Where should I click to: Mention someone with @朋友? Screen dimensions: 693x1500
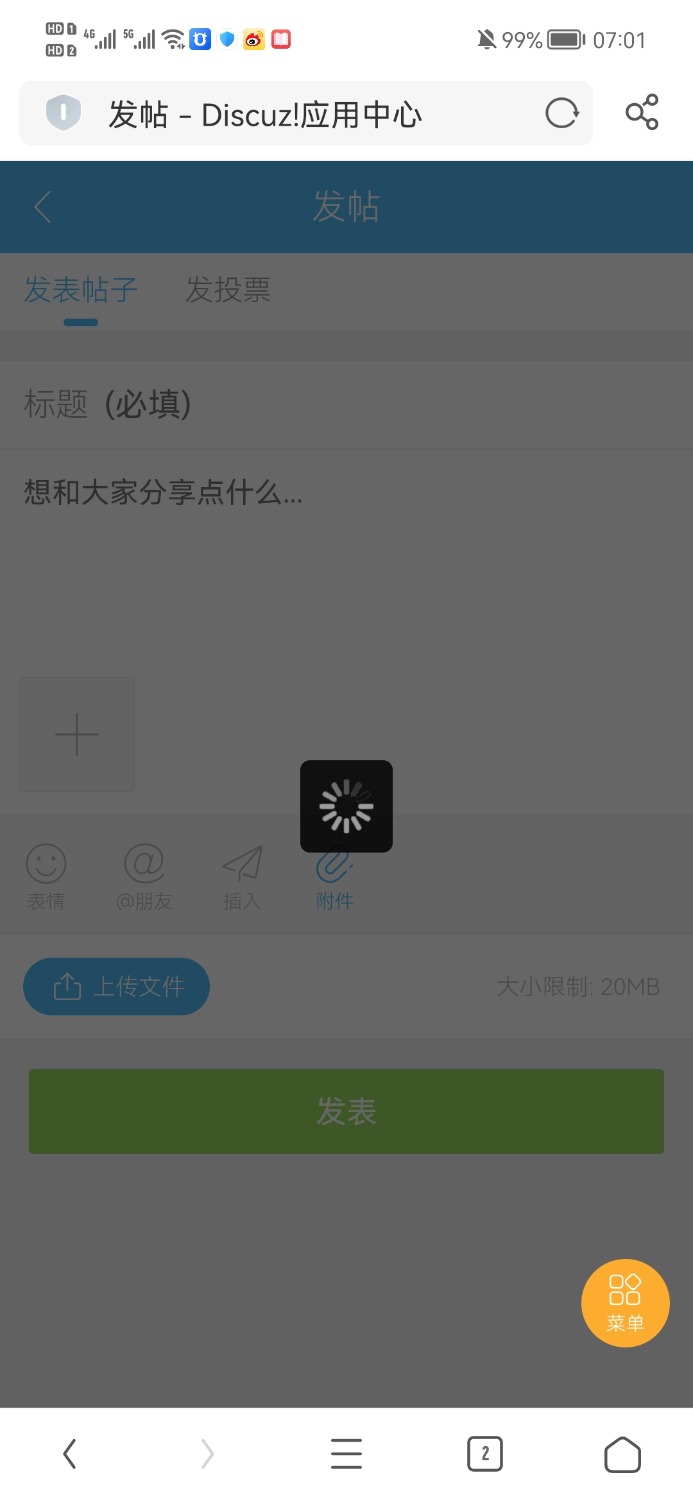(144, 875)
